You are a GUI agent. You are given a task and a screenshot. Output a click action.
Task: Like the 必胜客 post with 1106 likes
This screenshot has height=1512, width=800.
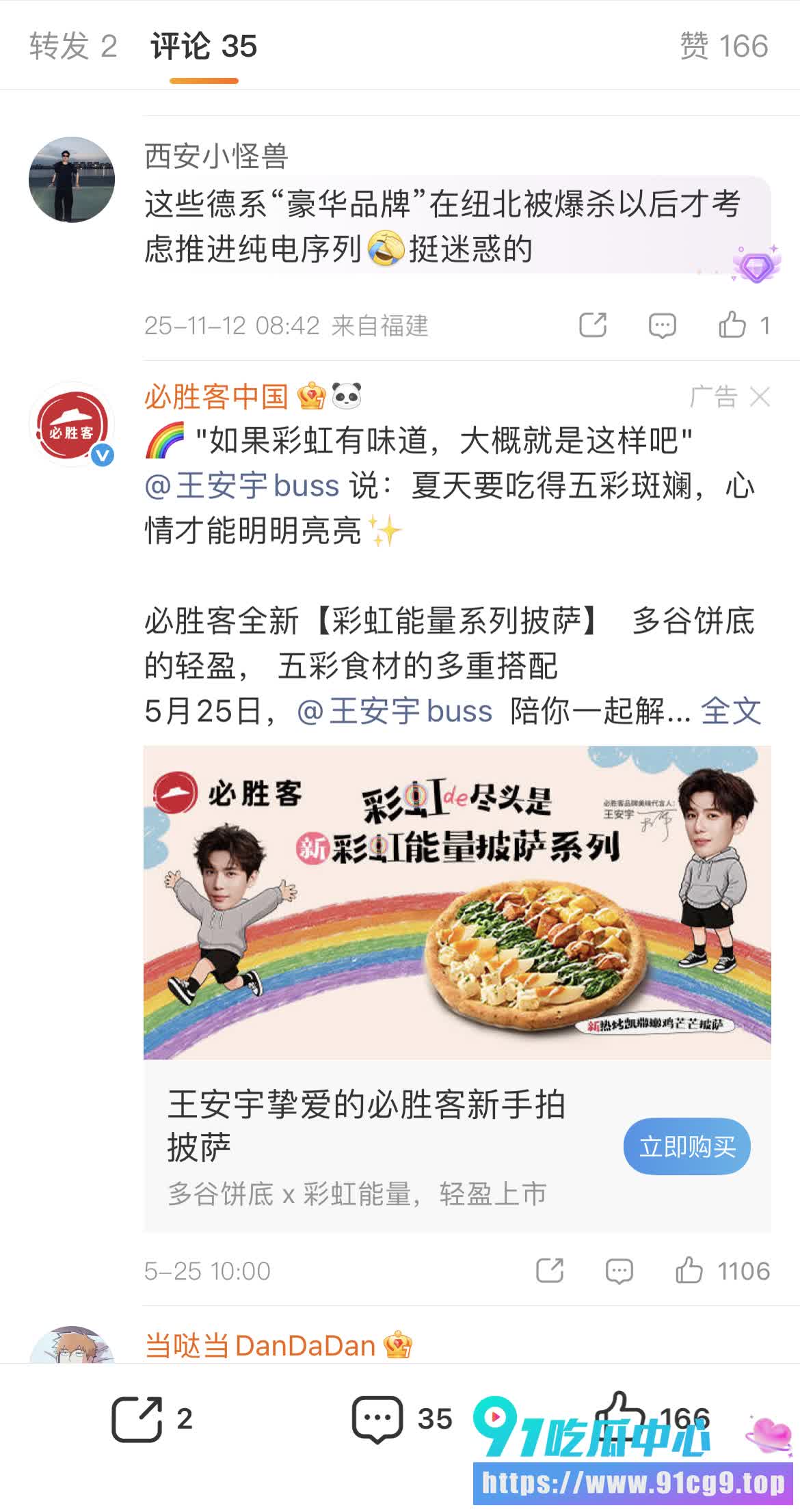723,1271
